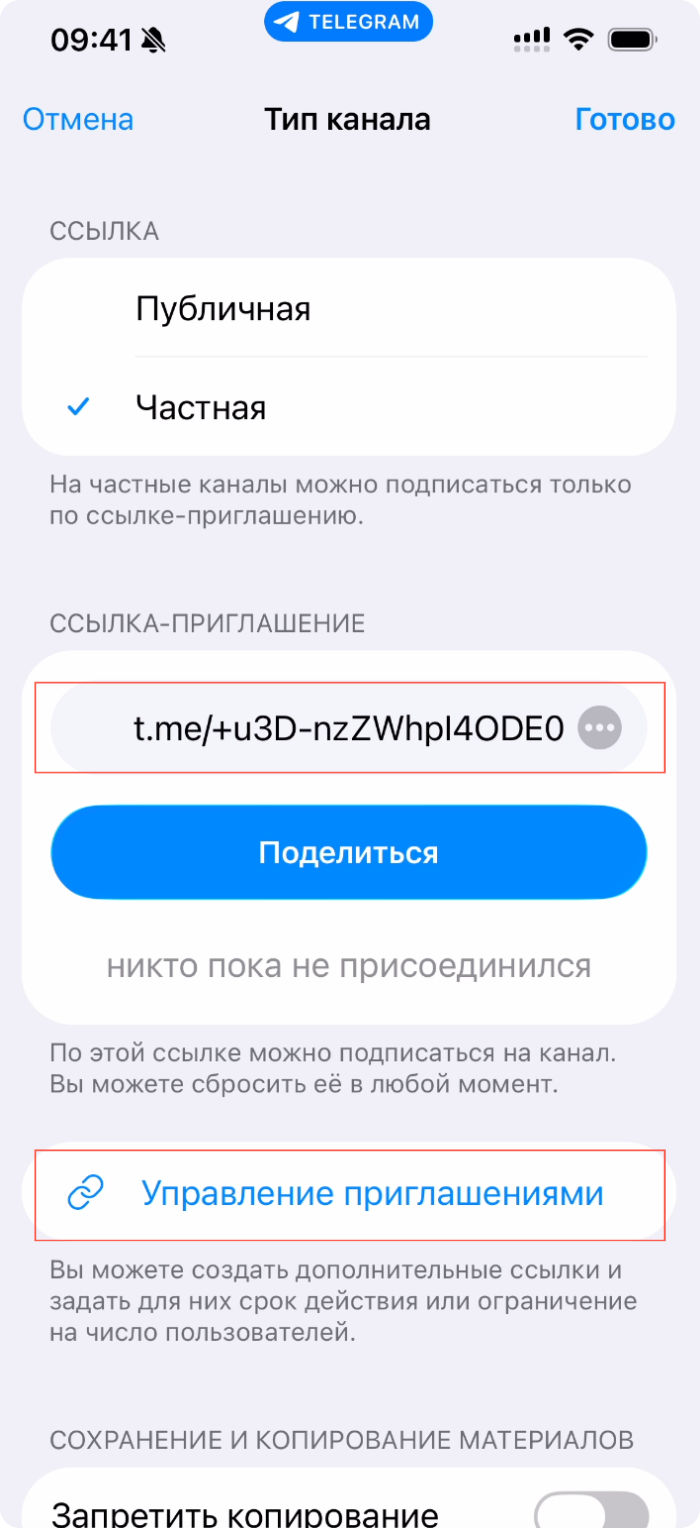The height and width of the screenshot is (1528, 700).
Task: Tap Отмена to cancel changes
Action: [78, 120]
